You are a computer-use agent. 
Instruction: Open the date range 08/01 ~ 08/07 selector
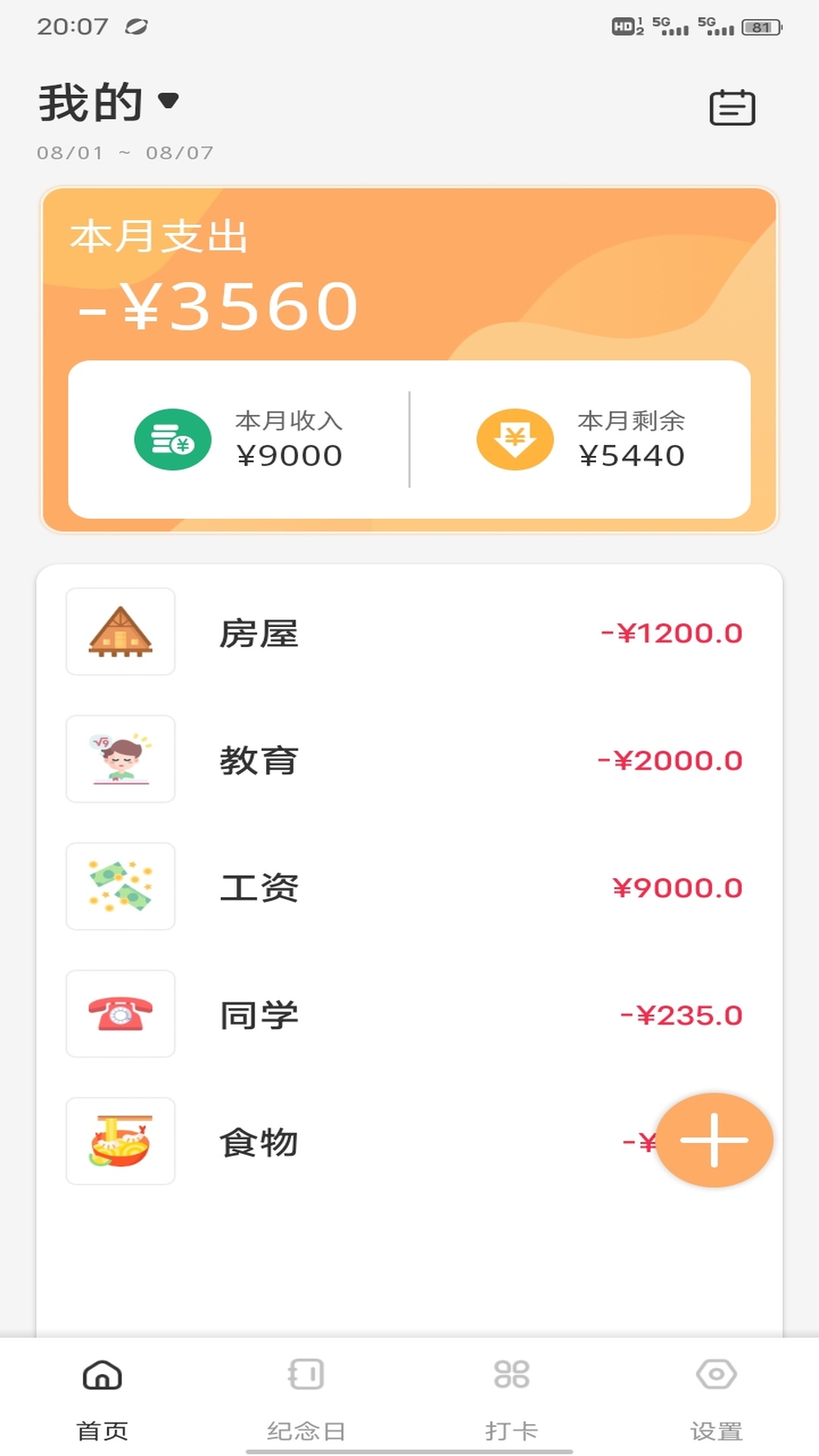coord(125,153)
